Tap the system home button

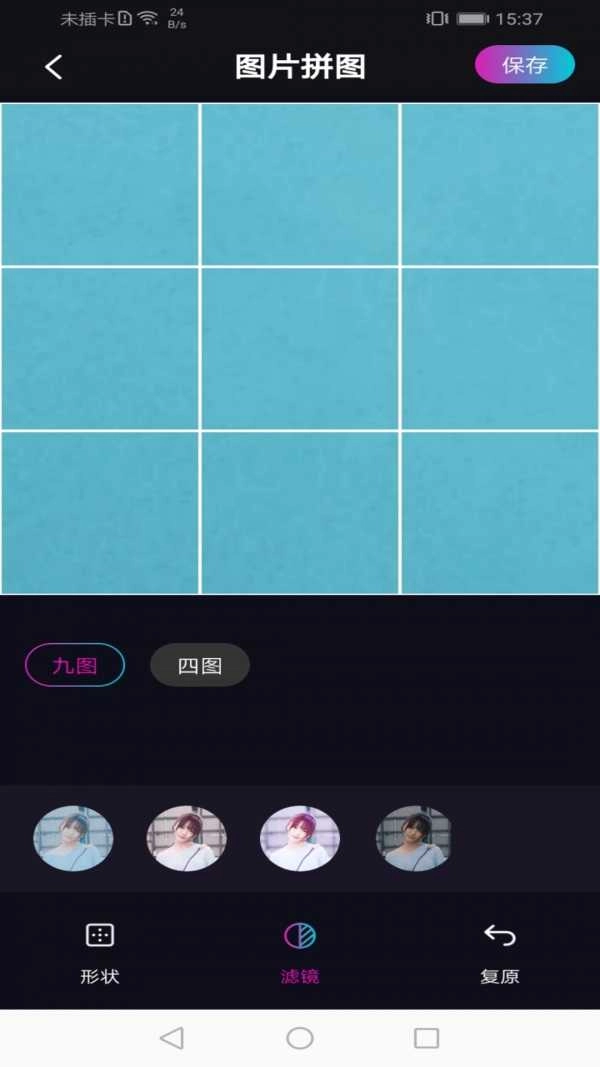[x=300, y=1038]
